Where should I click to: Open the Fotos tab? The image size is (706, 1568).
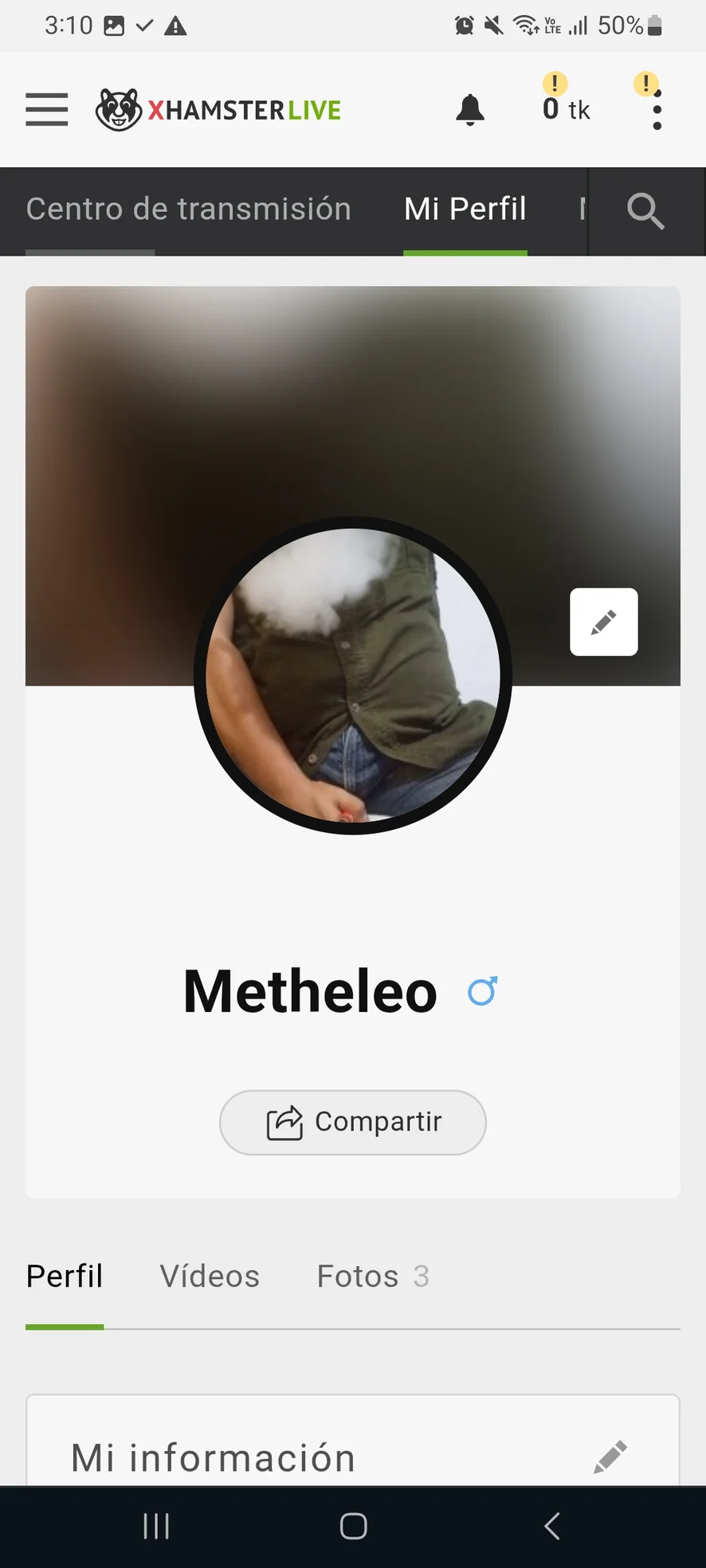point(373,1277)
